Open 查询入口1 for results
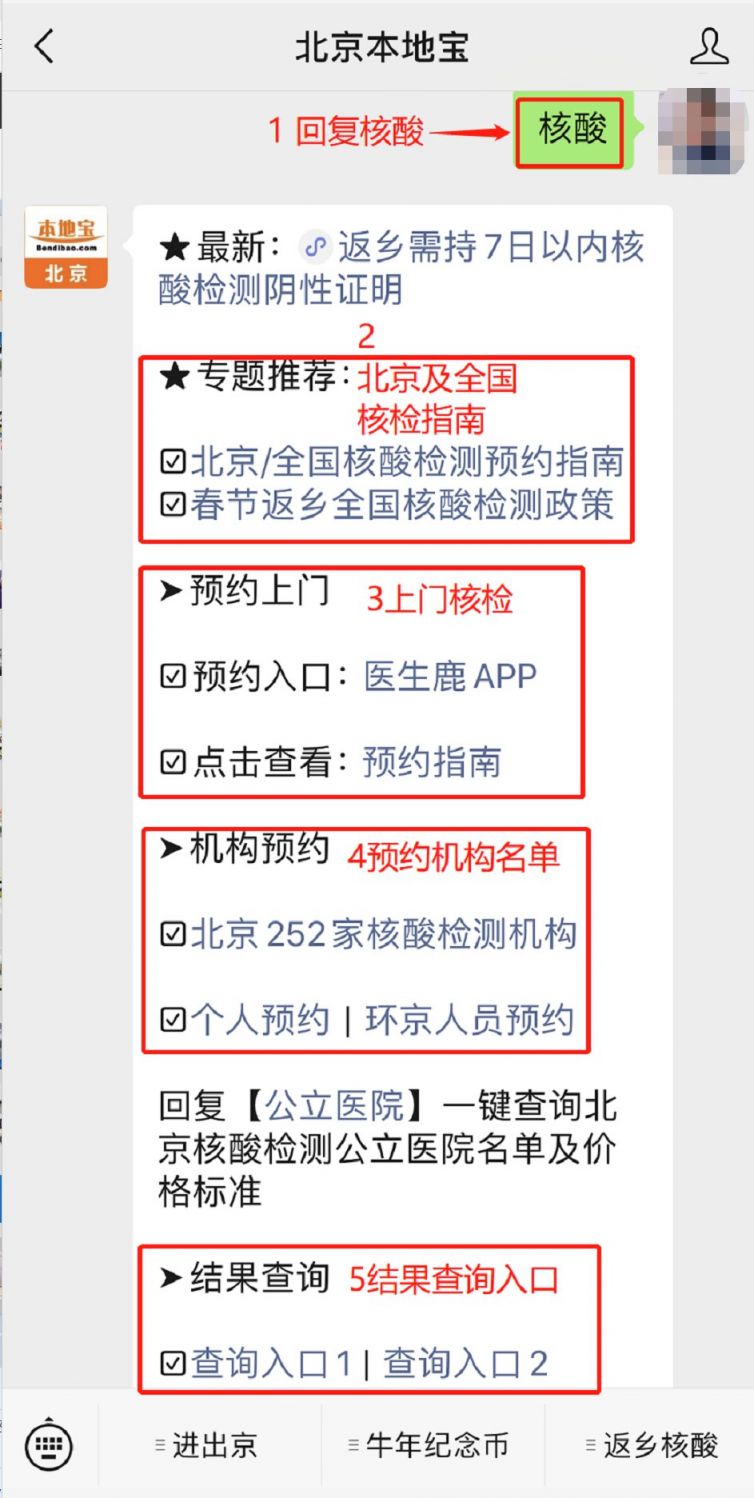Viewport: 754px width, 1498px height. [271, 1363]
